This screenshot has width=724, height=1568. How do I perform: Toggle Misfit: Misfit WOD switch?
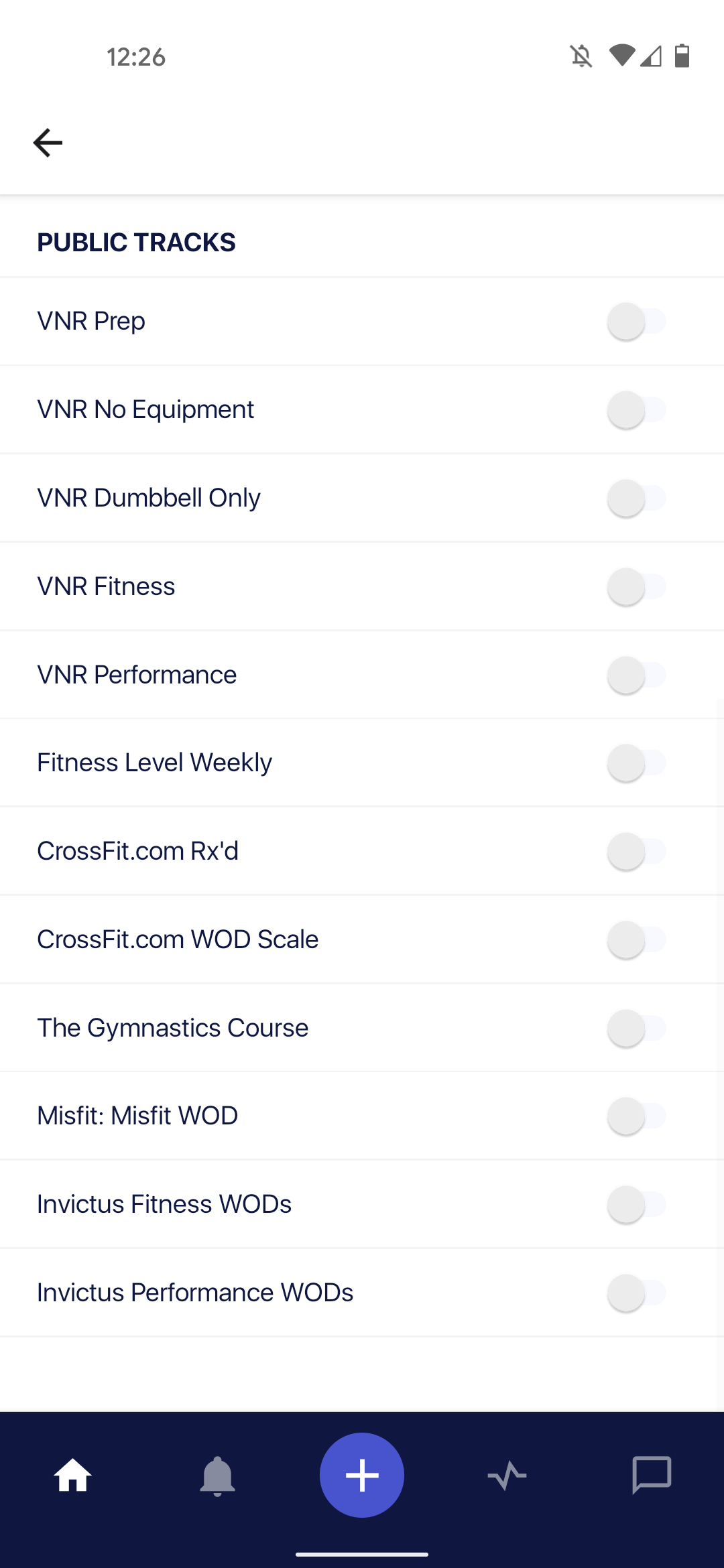pos(636,1116)
